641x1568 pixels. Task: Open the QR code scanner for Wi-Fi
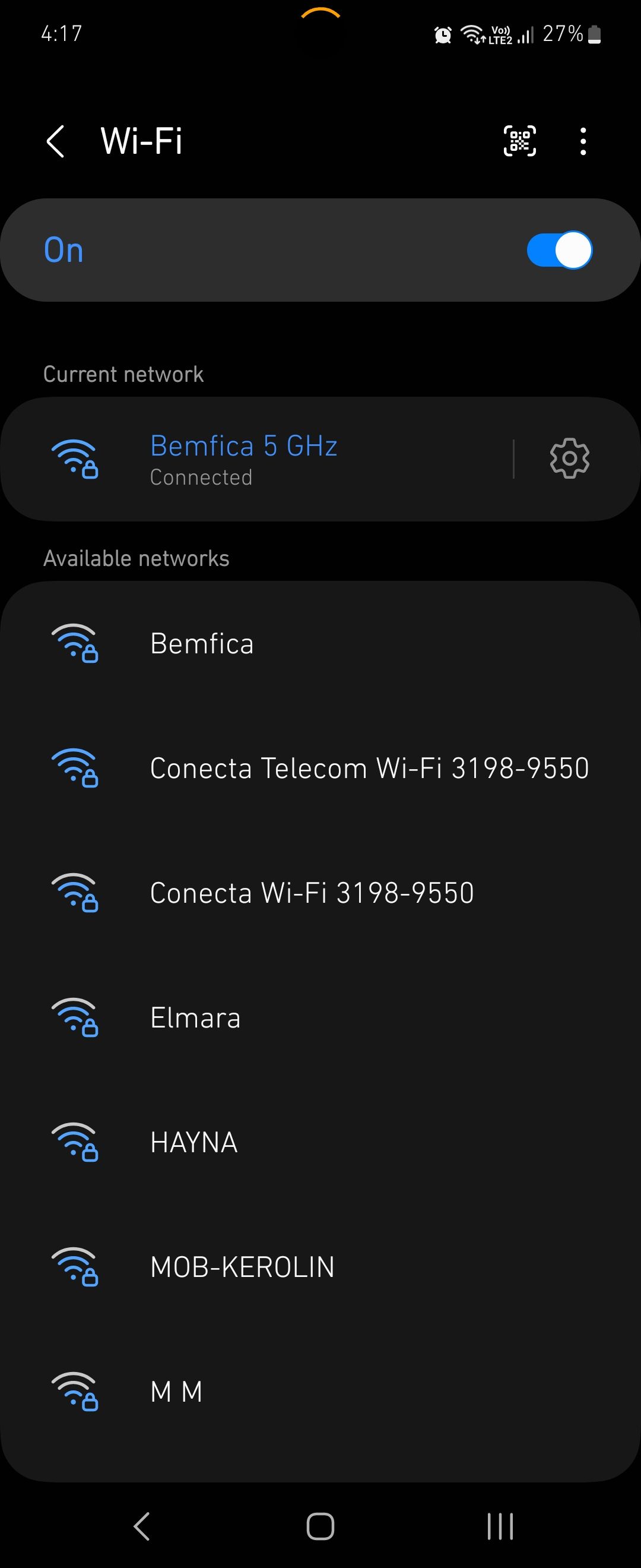(520, 141)
